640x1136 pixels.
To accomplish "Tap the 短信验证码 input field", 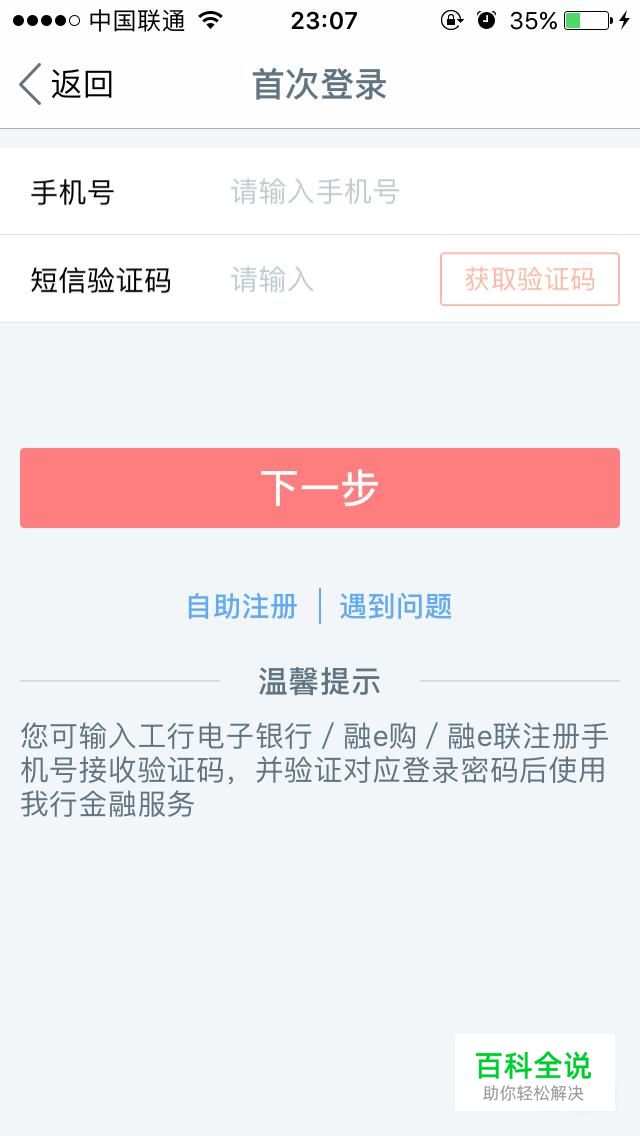I will click(330, 279).
